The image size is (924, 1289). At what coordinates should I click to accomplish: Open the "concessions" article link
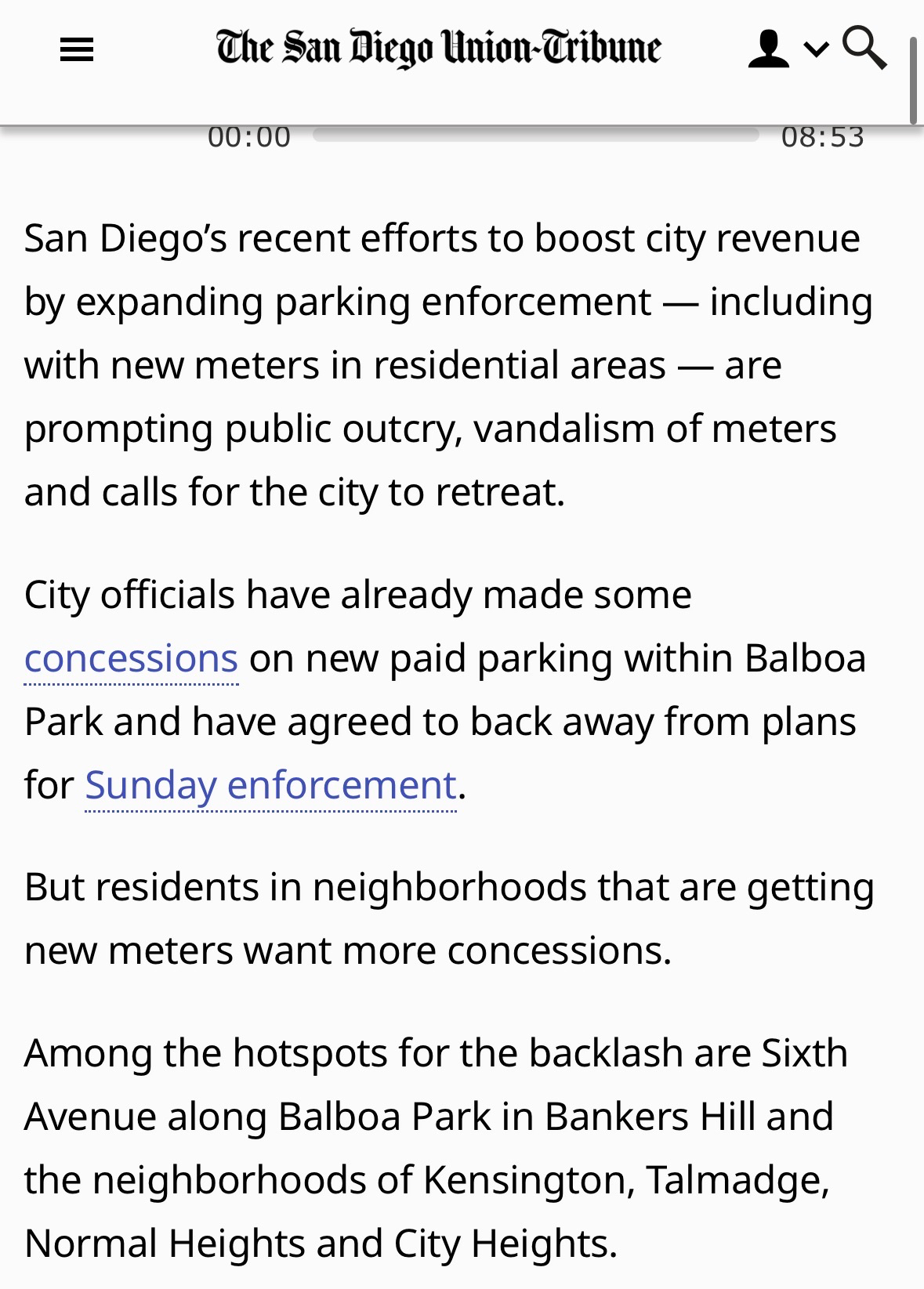[131, 658]
